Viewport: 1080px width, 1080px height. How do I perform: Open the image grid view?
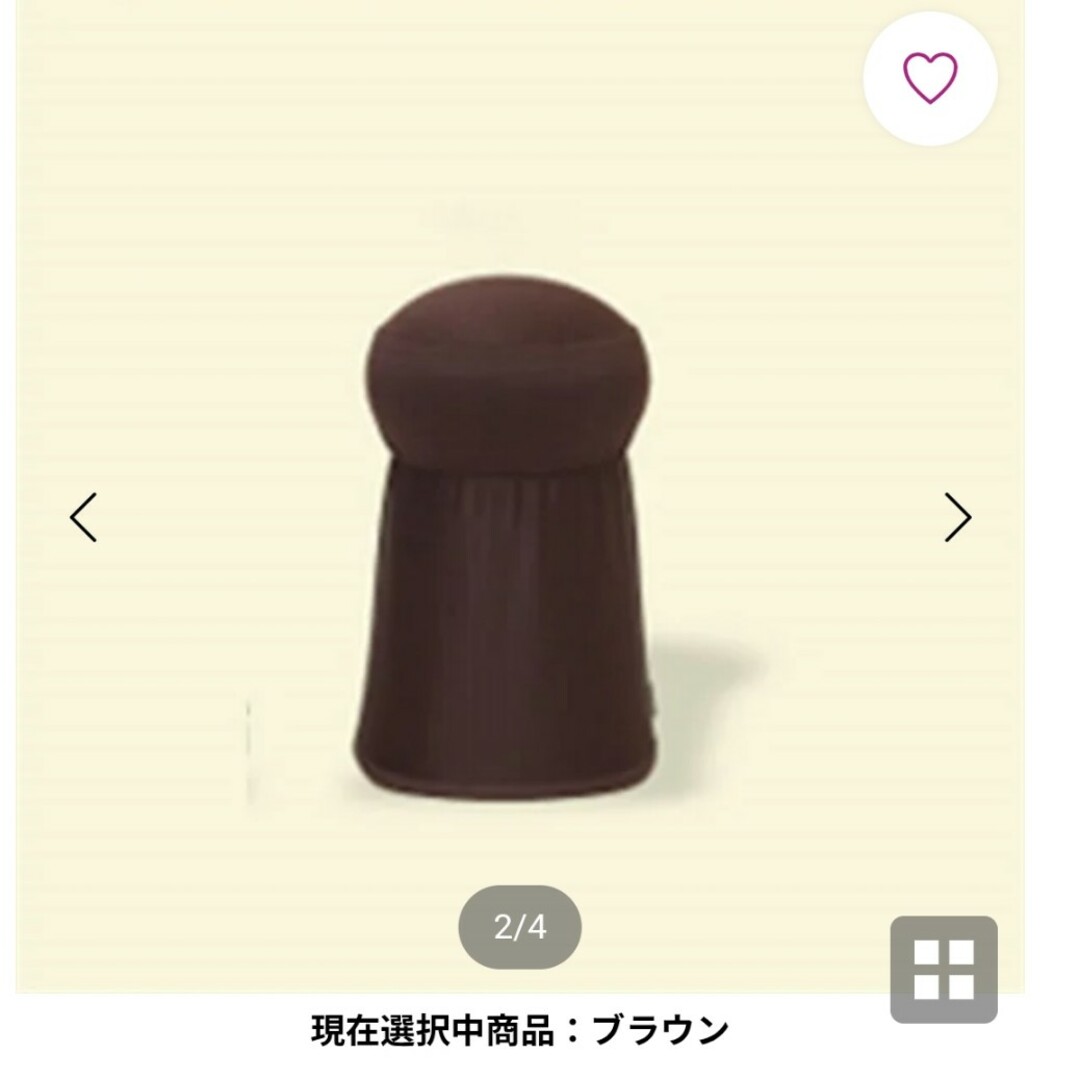click(x=943, y=969)
